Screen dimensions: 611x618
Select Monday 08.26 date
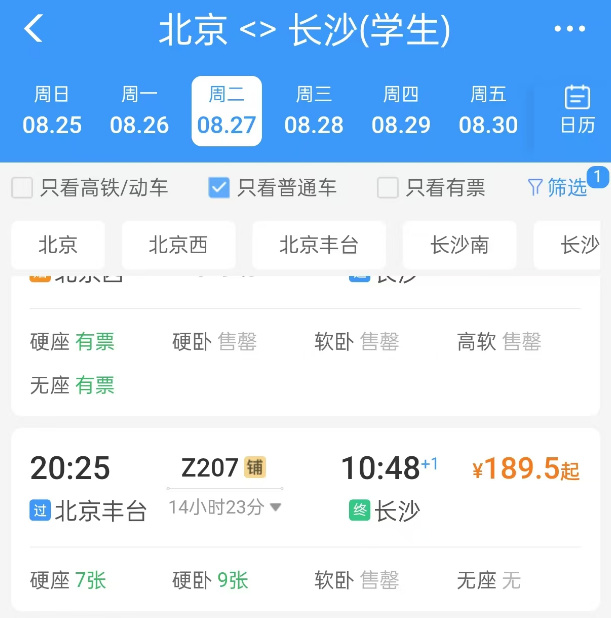[x=139, y=110]
